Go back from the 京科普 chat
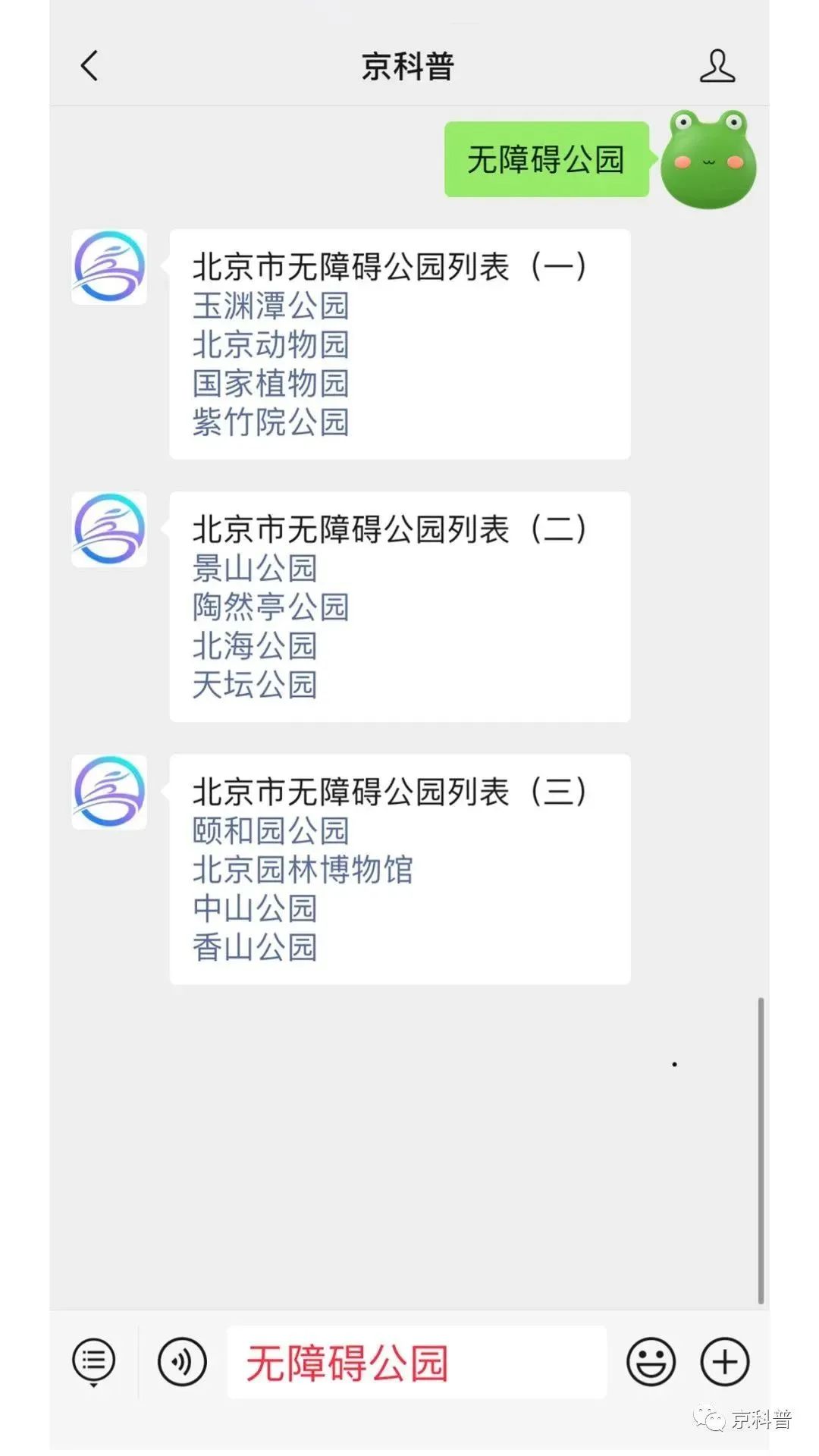 pyautogui.click(x=89, y=66)
